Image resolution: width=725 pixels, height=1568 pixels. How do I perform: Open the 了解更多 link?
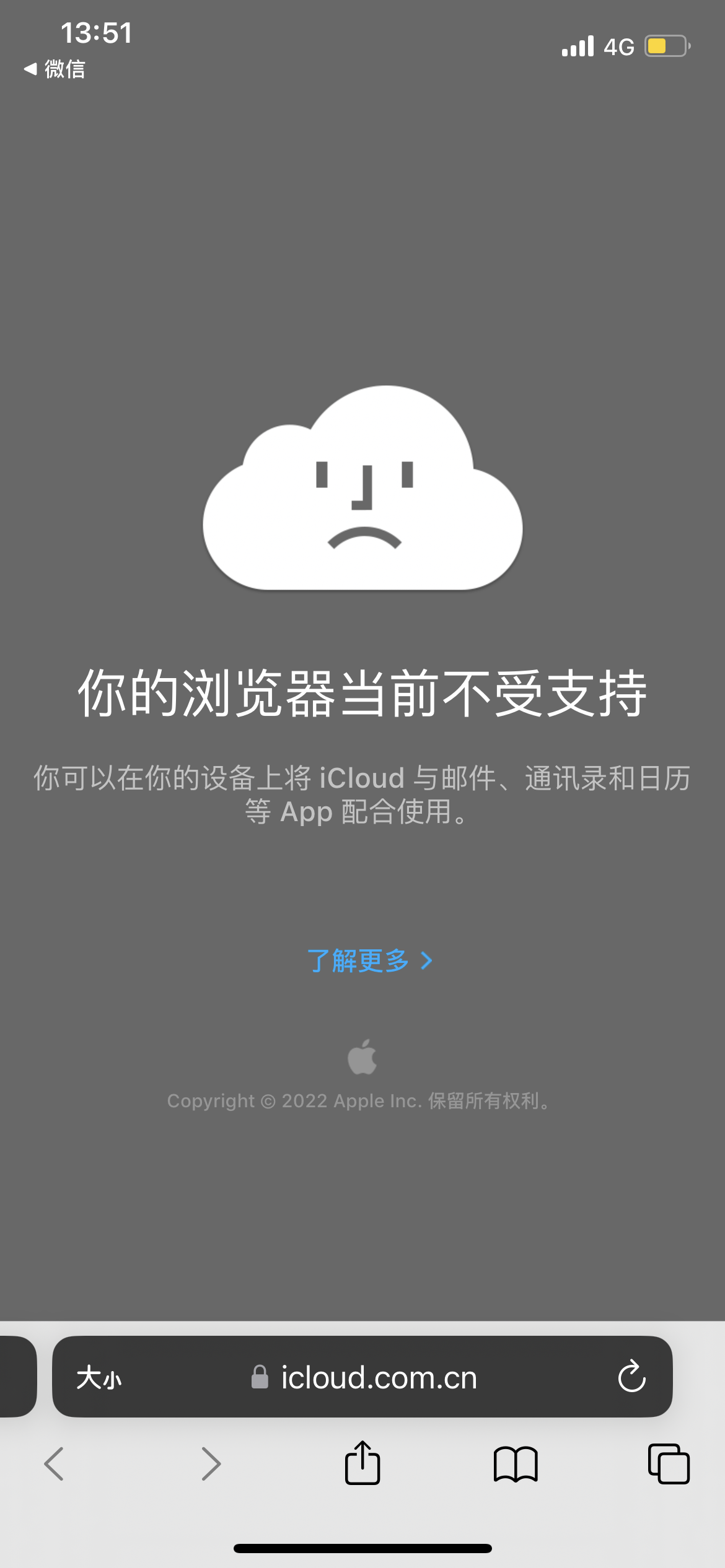click(x=369, y=960)
